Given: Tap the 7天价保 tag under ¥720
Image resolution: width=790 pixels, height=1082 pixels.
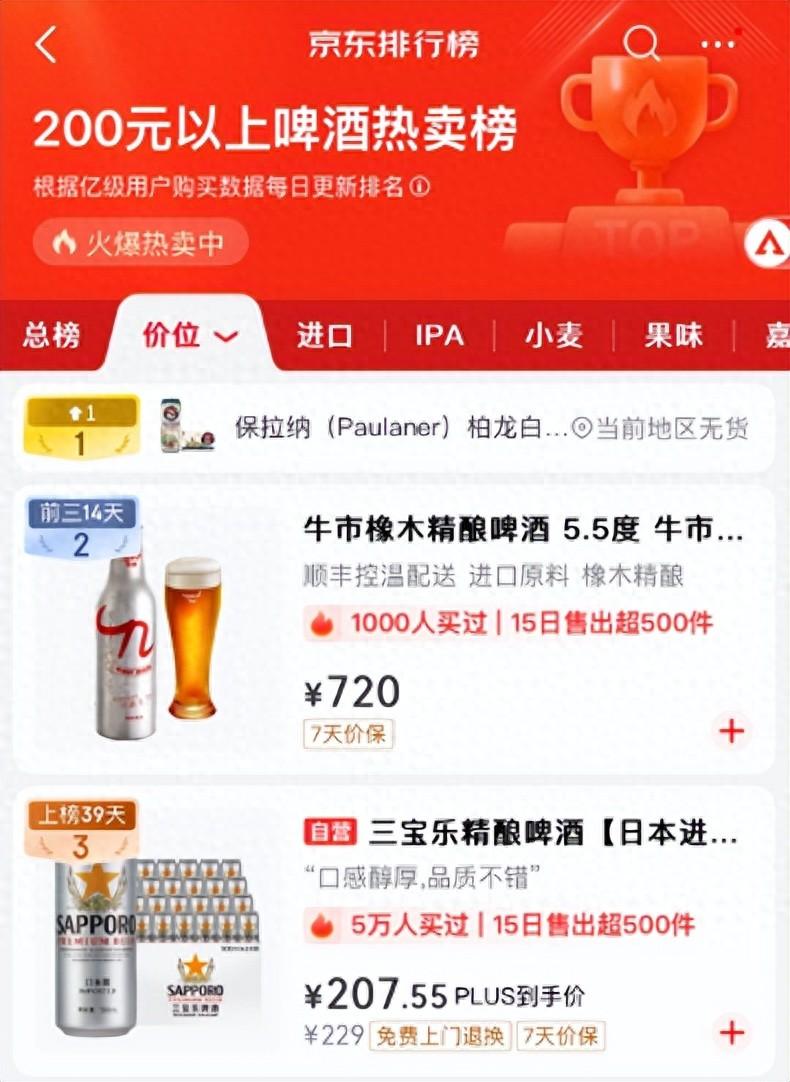Looking at the screenshot, I should click(x=348, y=735).
